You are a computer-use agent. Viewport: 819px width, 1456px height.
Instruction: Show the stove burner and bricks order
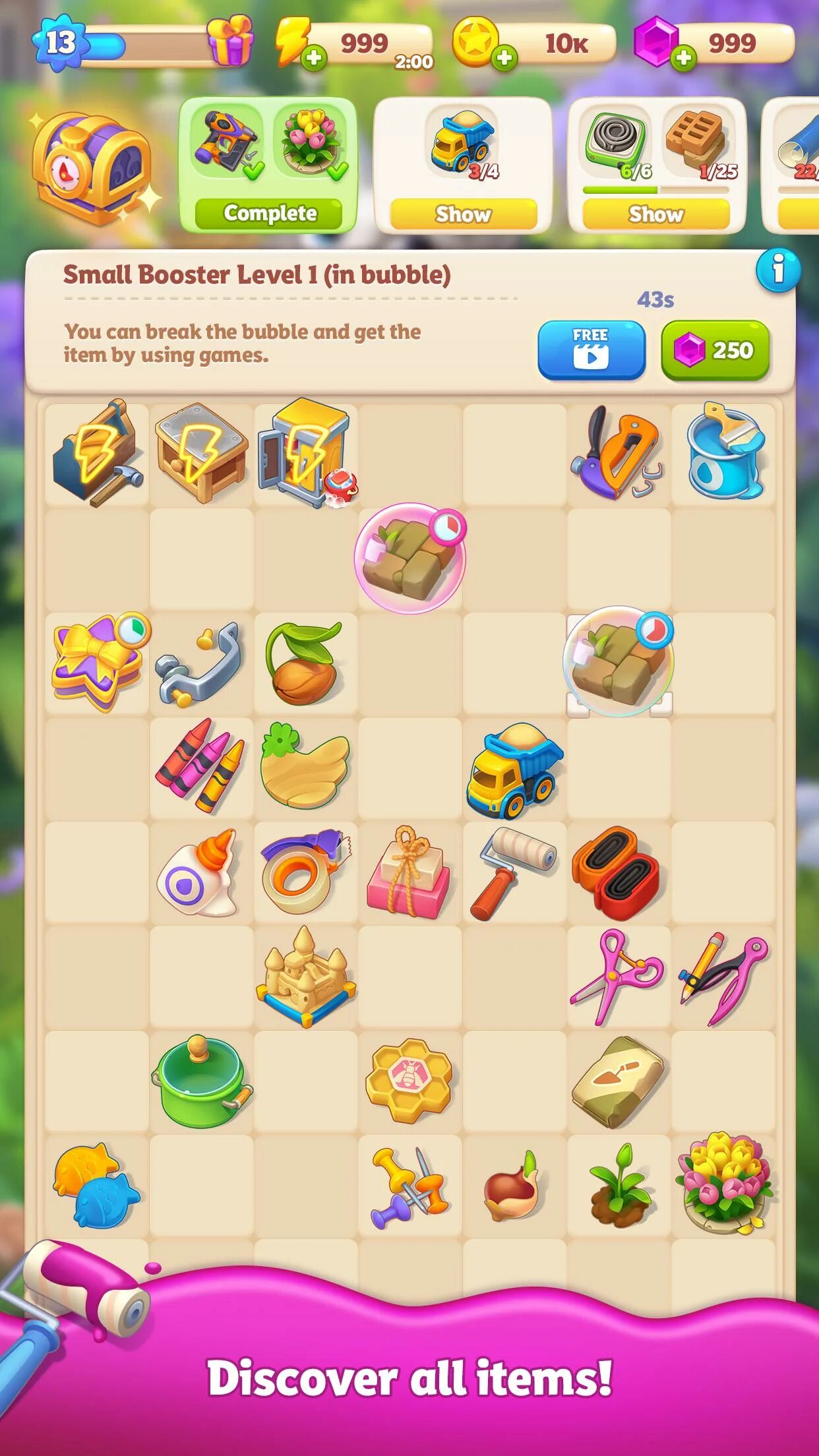[655, 214]
